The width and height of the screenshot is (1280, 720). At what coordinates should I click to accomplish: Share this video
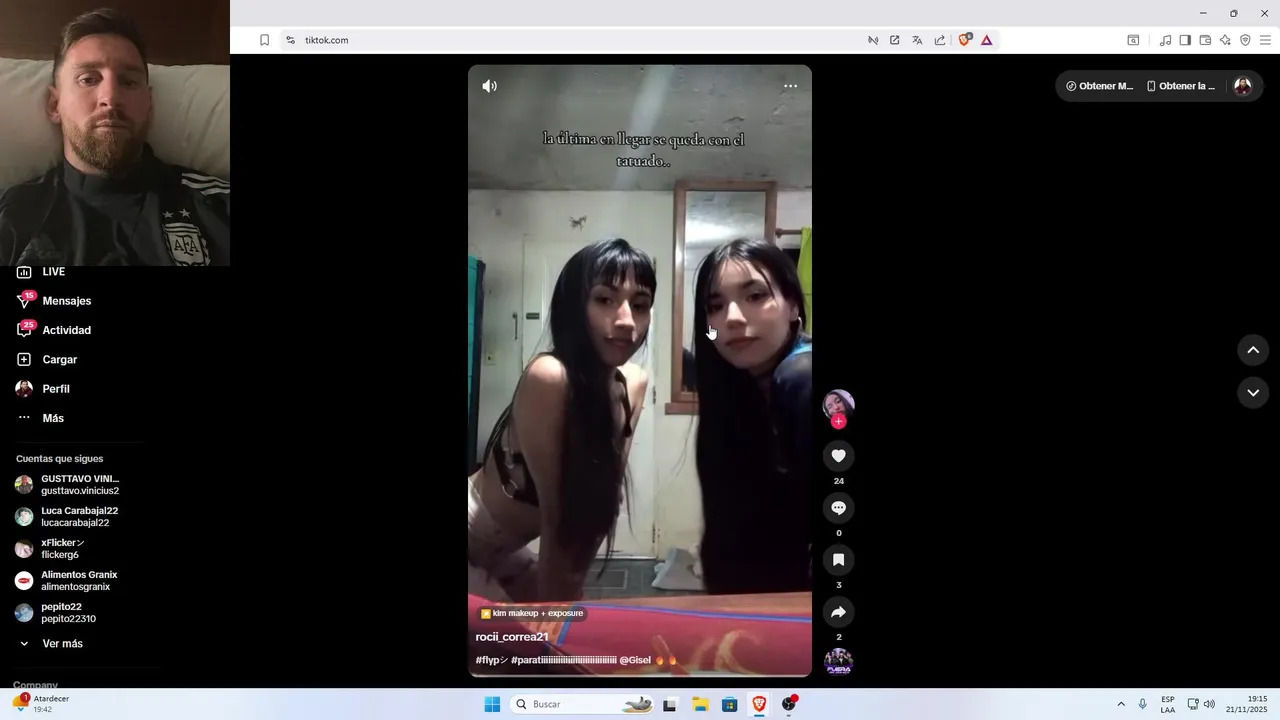[x=838, y=612]
